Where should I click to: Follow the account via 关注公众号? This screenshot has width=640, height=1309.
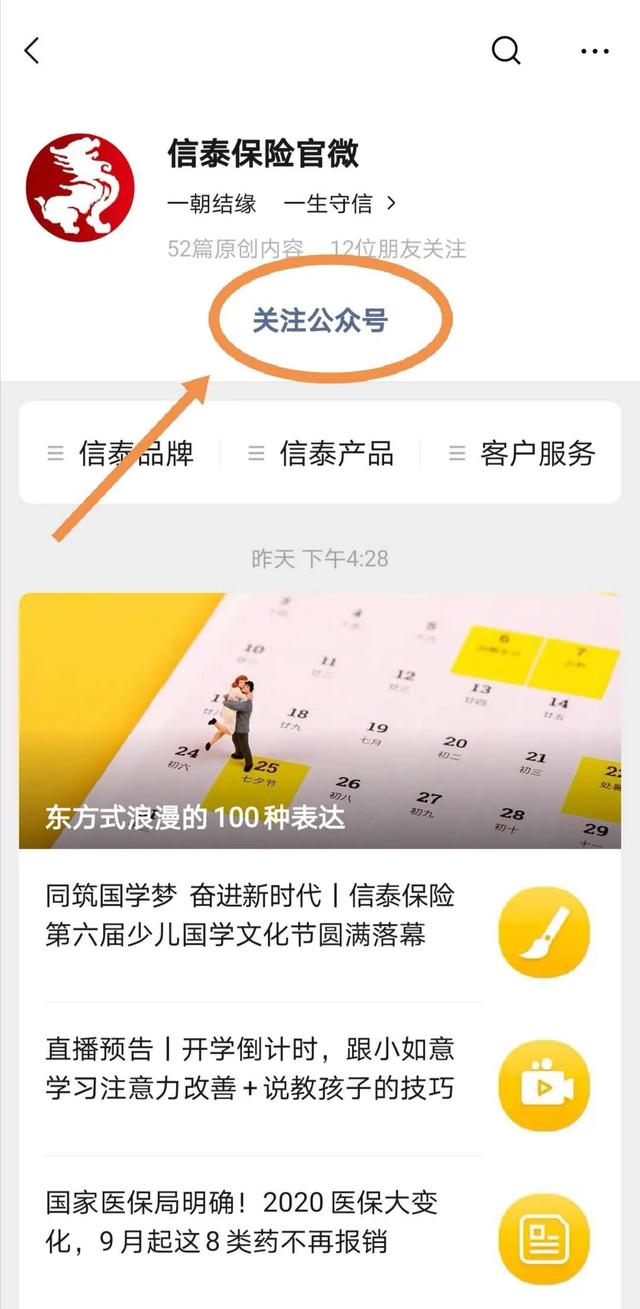point(320,321)
